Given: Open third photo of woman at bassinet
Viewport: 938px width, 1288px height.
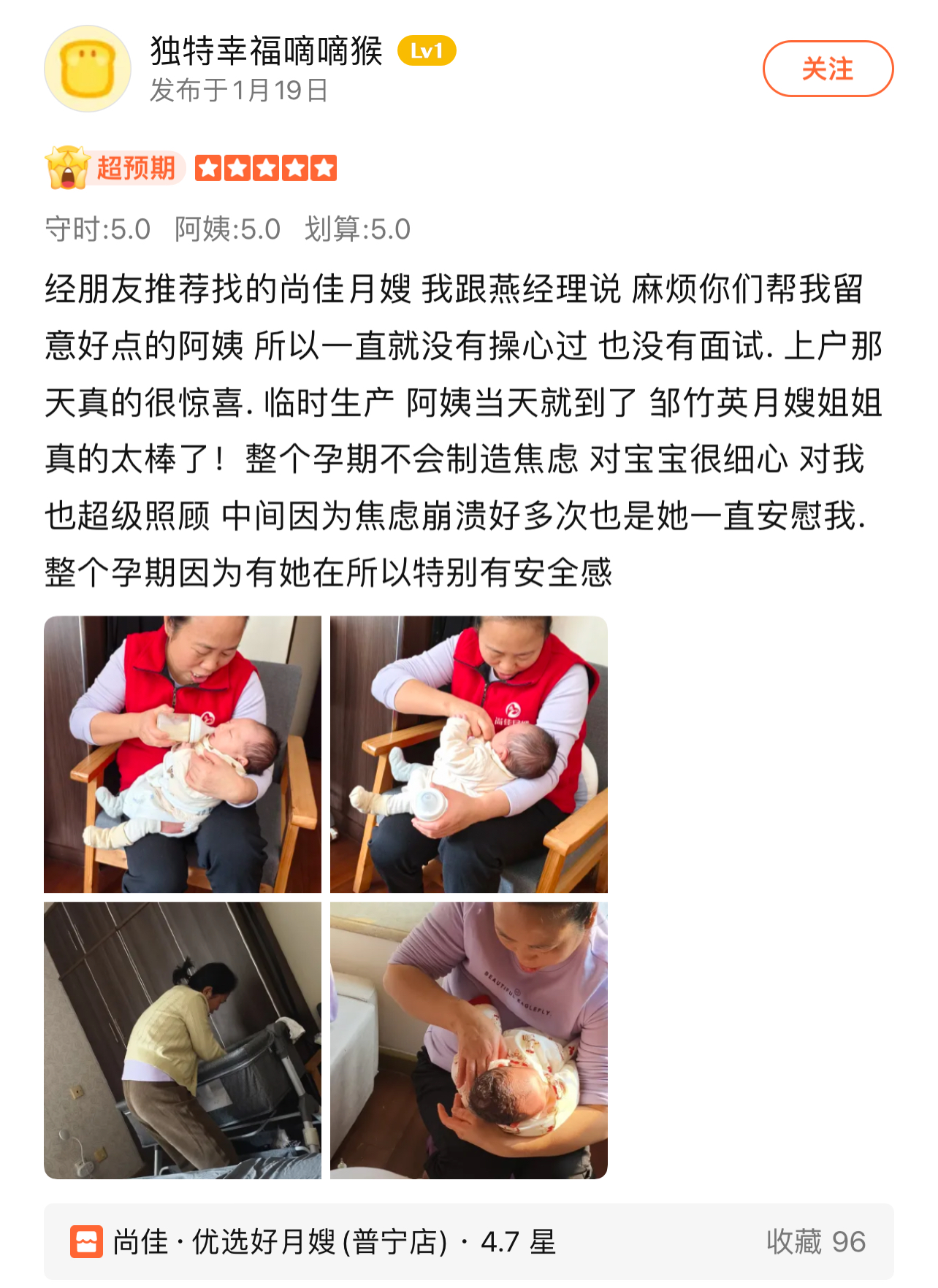Looking at the screenshot, I should pyautogui.click(x=183, y=1040).
